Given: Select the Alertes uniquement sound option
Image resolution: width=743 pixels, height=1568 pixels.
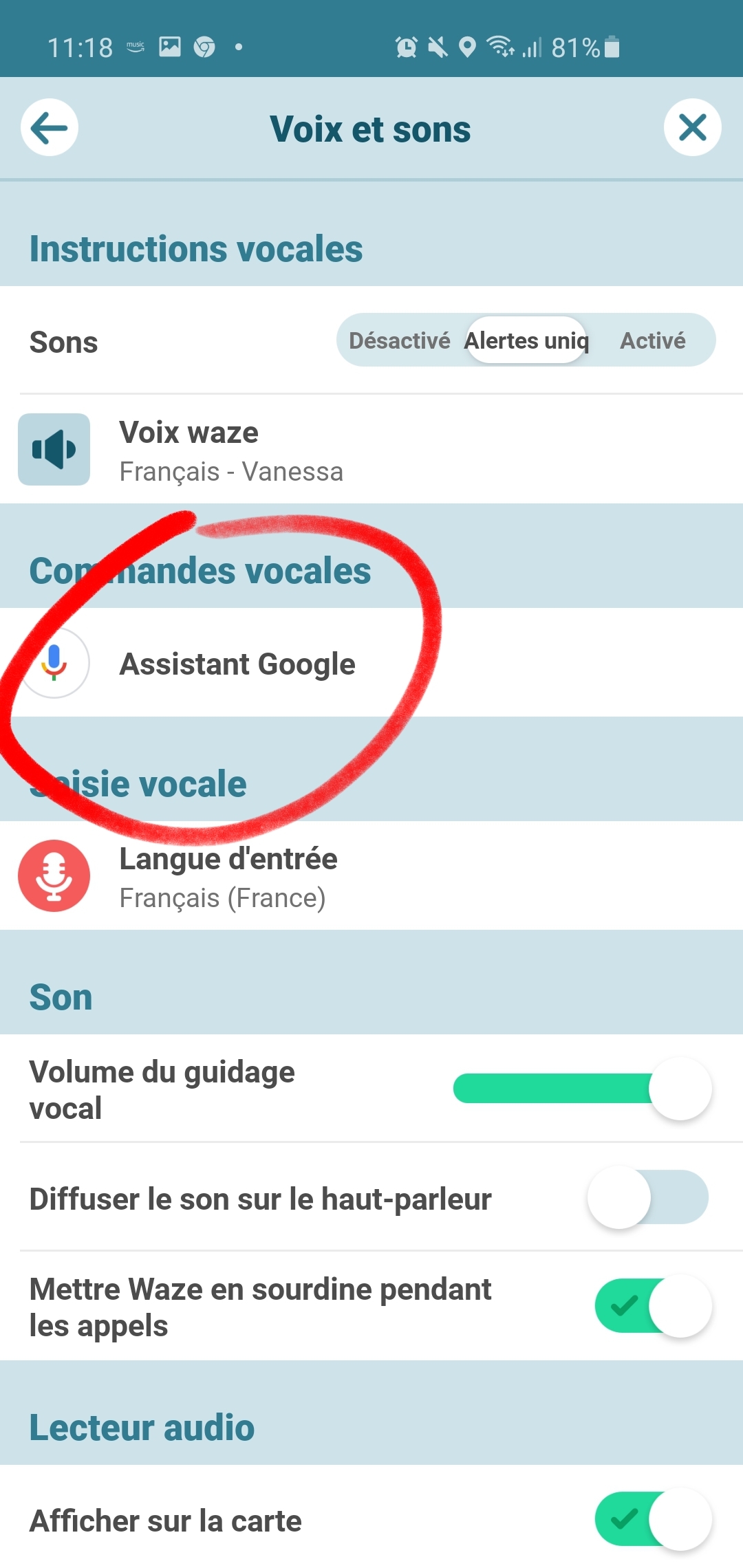Looking at the screenshot, I should click(x=526, y=340).
